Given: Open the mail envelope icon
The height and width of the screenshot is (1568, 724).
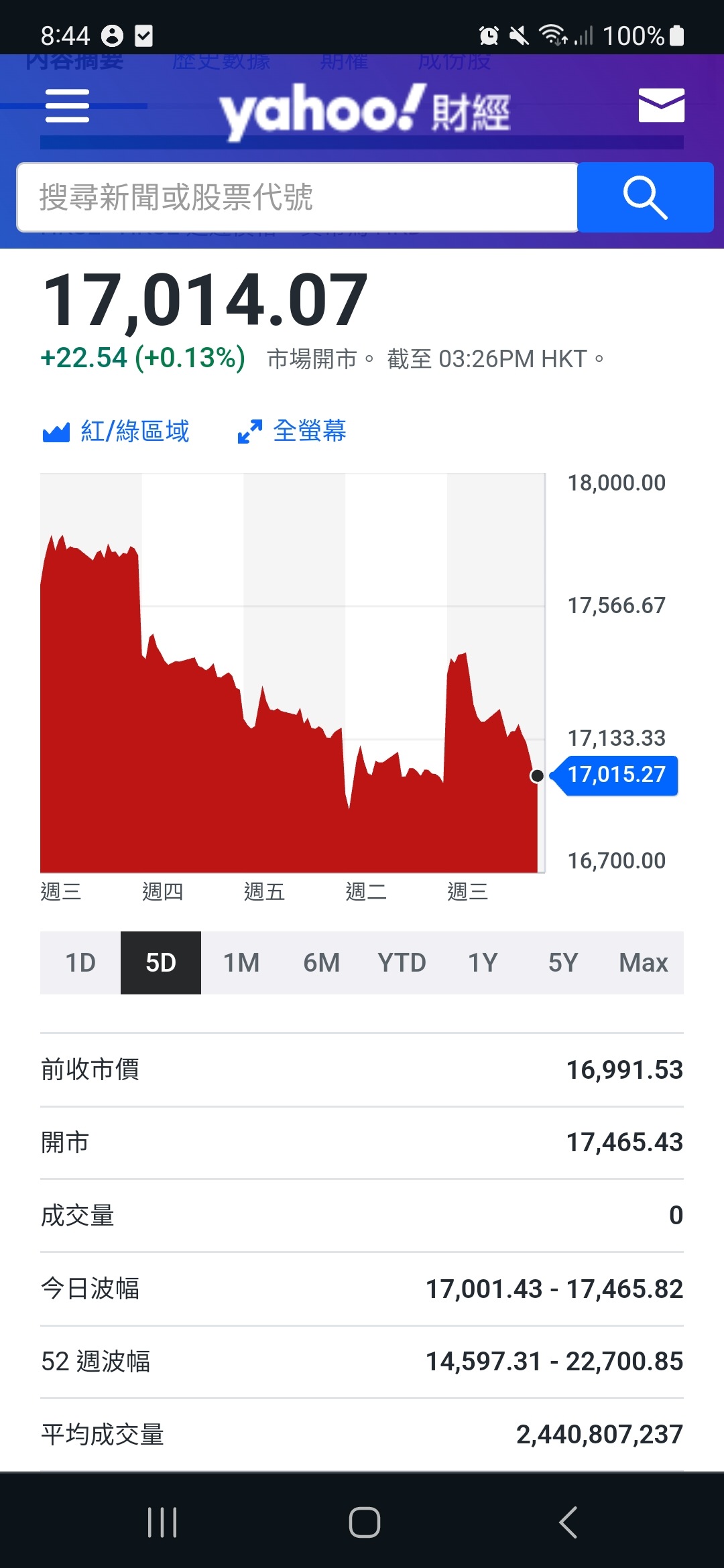Looking at the screenshot, I should (x=661, y=105).
